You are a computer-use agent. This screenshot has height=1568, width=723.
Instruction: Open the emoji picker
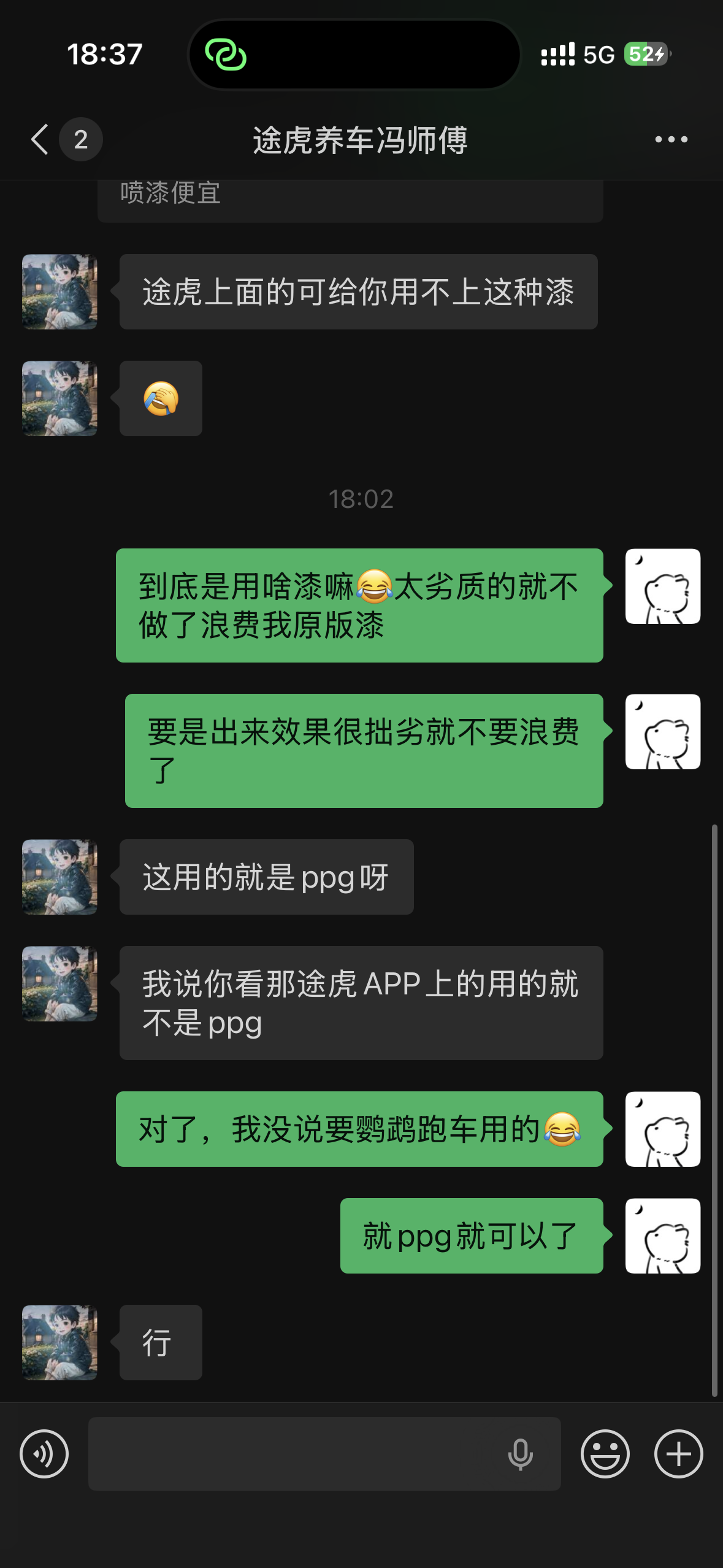pyautogui.click(x=605, y=1454)
